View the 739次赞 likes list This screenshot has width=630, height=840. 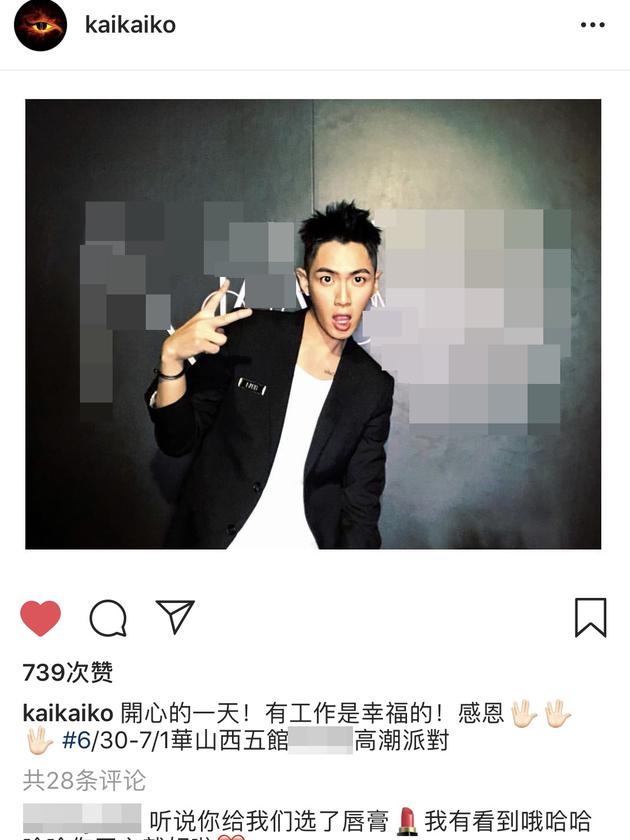pos(68,673)
